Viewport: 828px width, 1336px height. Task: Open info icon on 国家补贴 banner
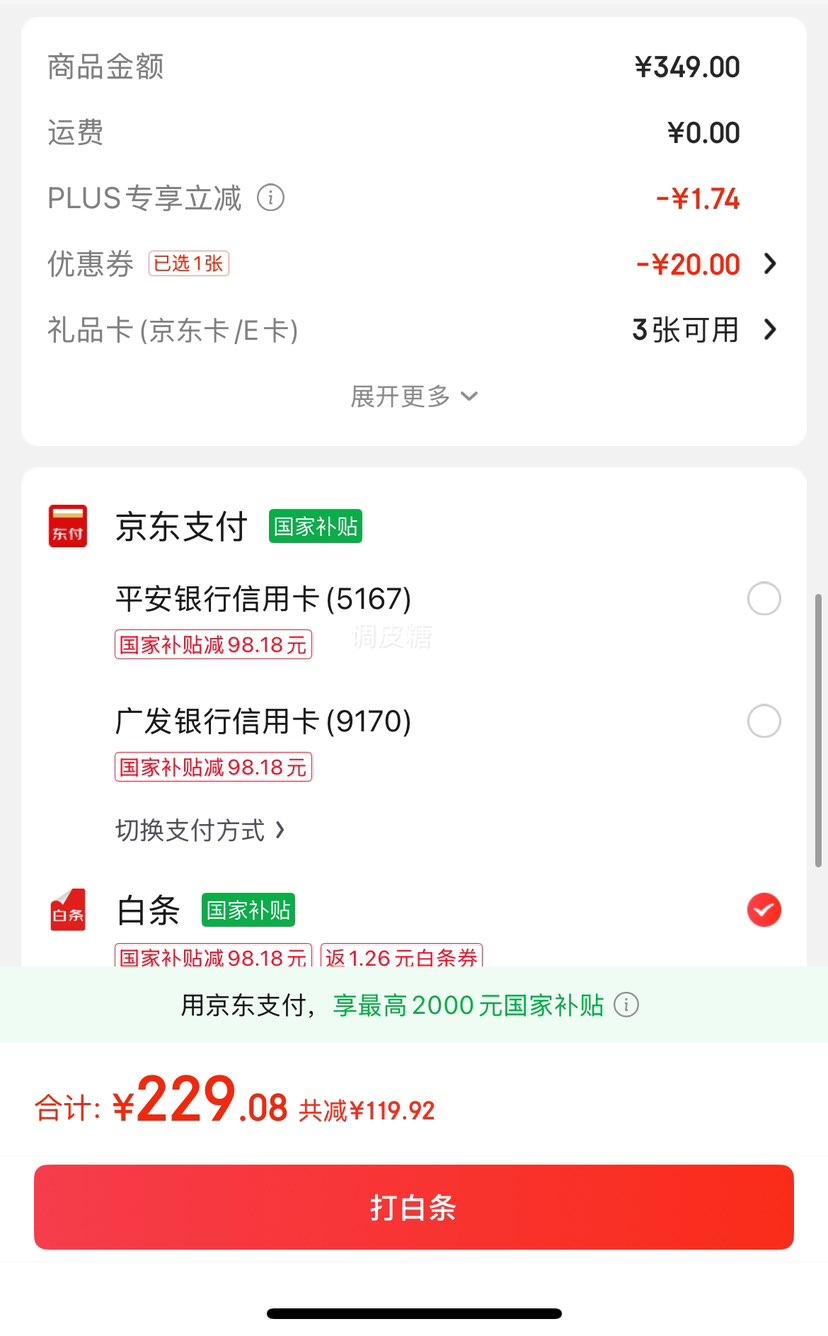[x=626, y=1005]
